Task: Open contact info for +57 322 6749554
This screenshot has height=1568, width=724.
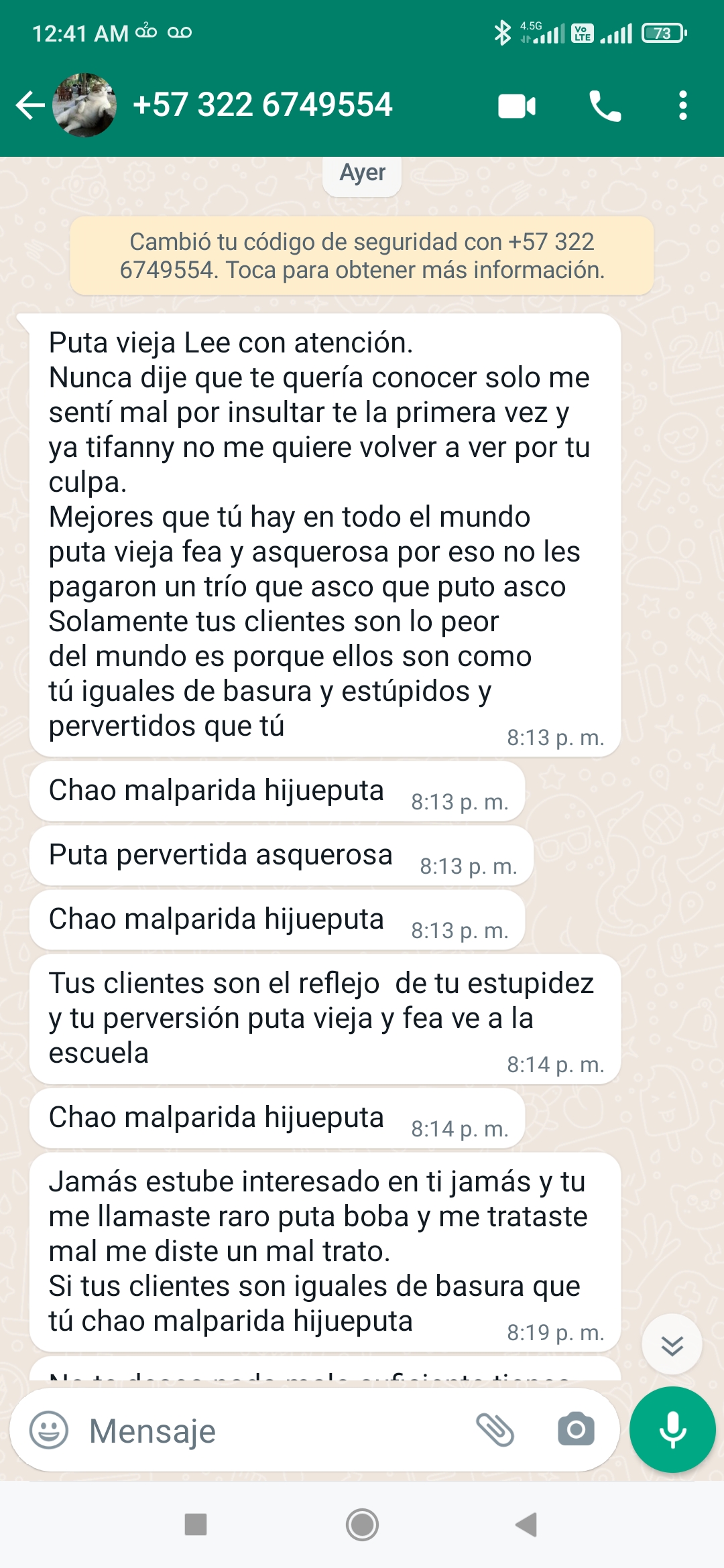Action: [x=262, y=105]
